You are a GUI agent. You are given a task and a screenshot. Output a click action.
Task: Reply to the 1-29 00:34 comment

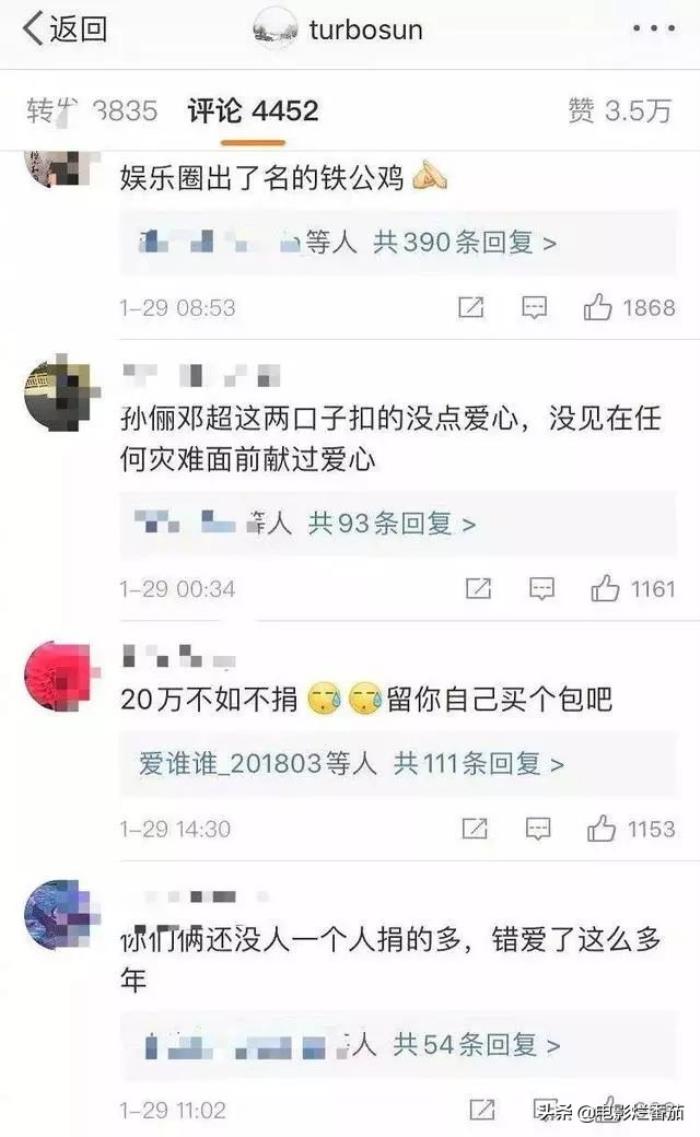tap(541, 588)
